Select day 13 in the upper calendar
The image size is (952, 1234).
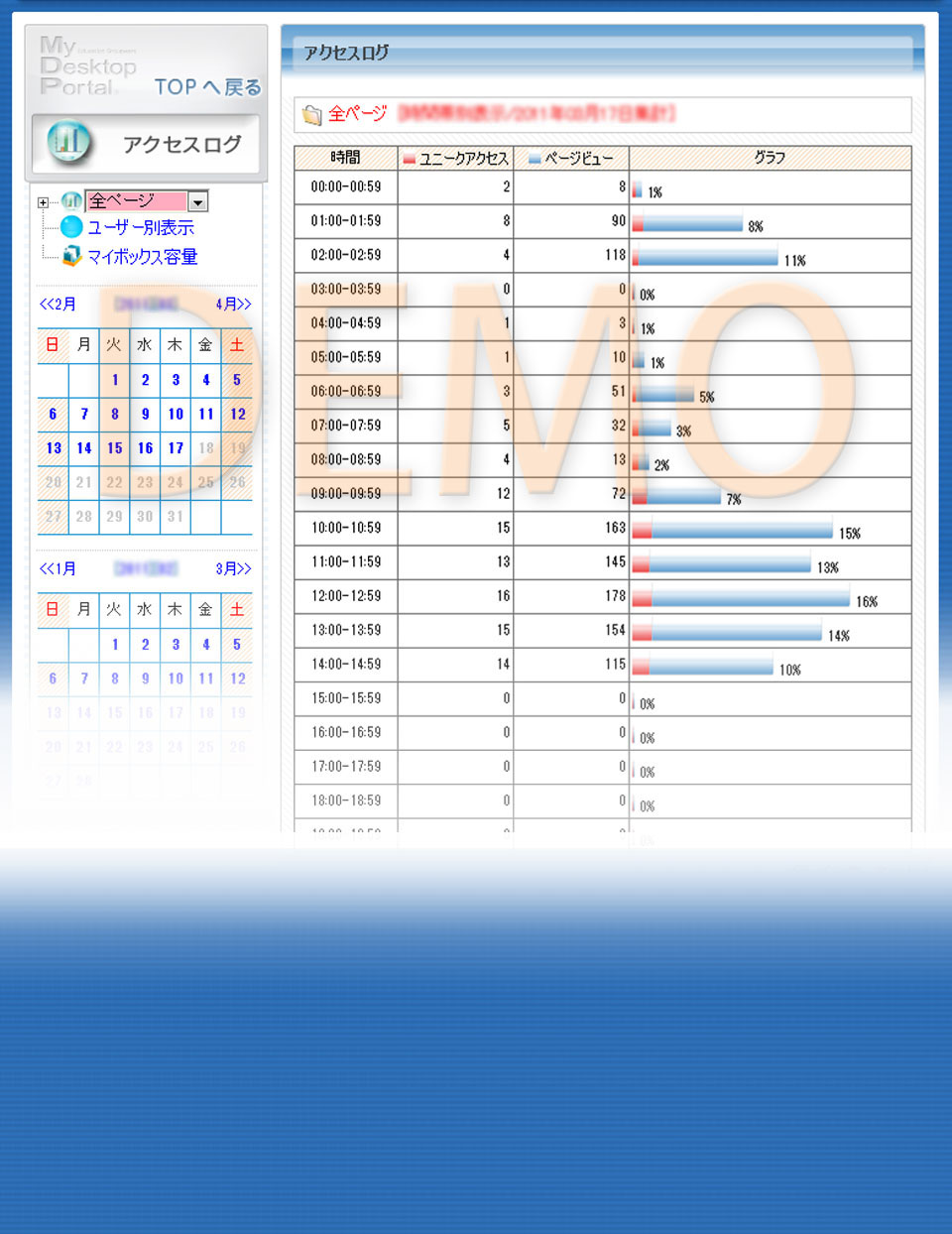click(54, 448)
